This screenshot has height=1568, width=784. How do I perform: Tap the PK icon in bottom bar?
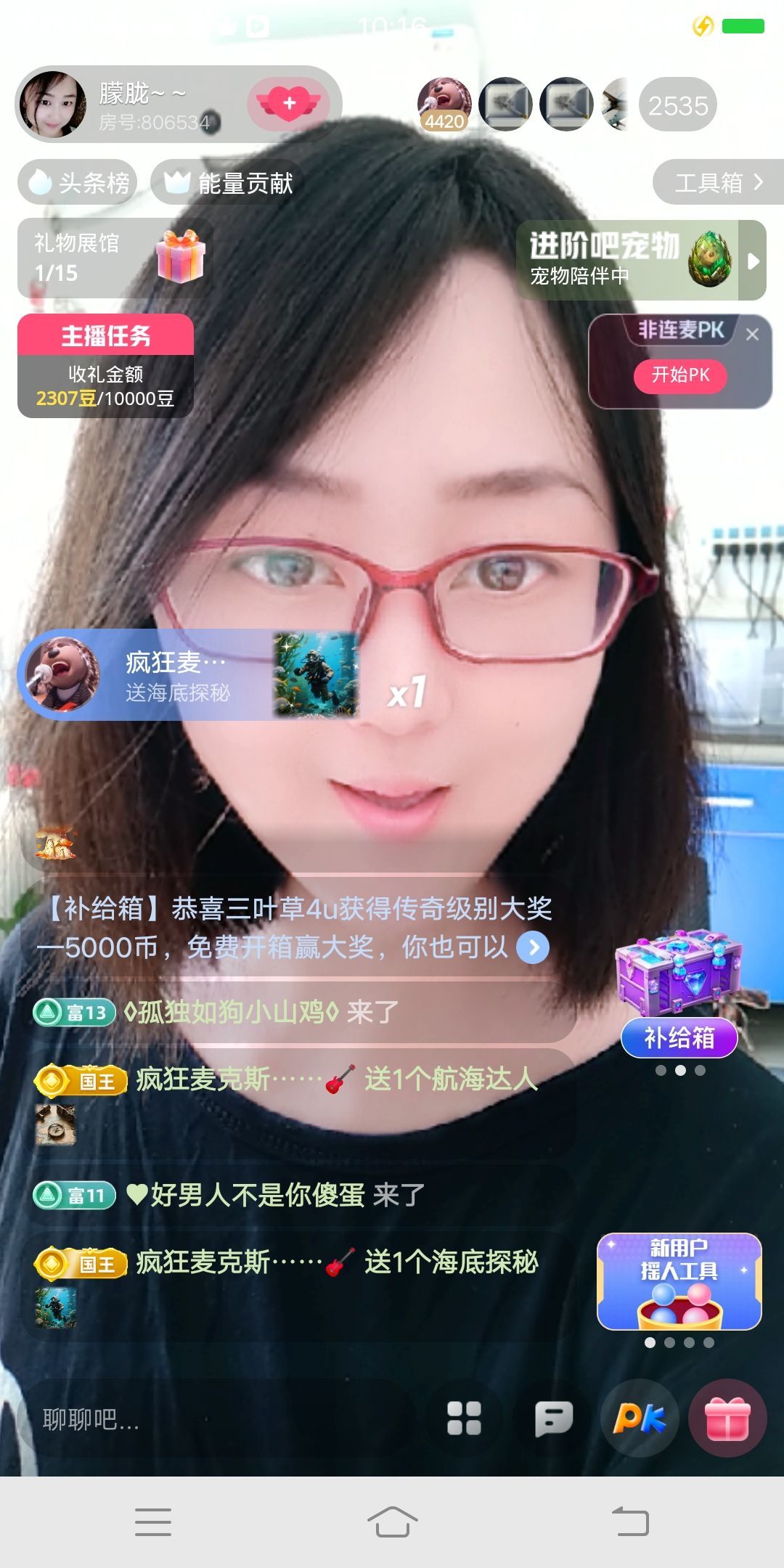point(640,1418)
